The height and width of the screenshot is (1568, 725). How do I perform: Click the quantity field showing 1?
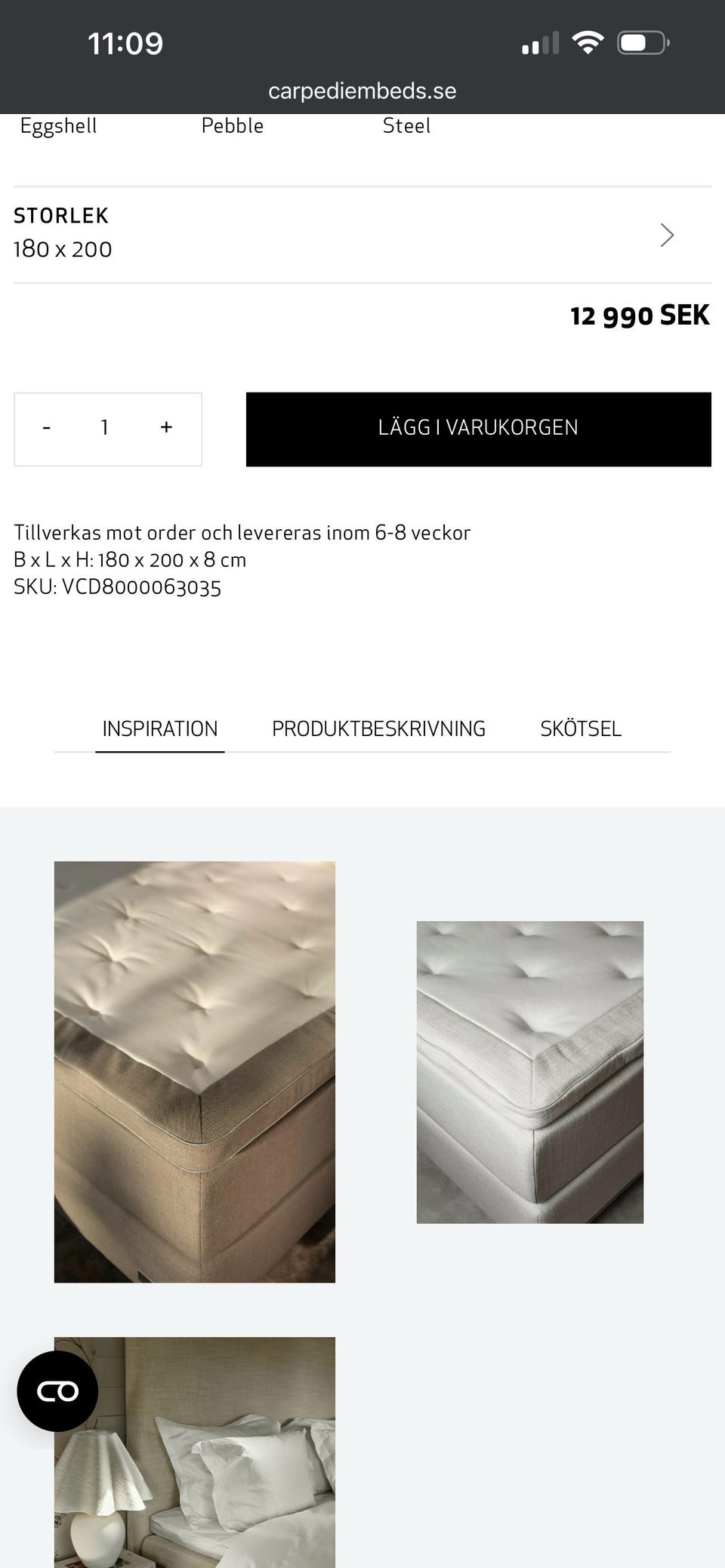[106, 428]
